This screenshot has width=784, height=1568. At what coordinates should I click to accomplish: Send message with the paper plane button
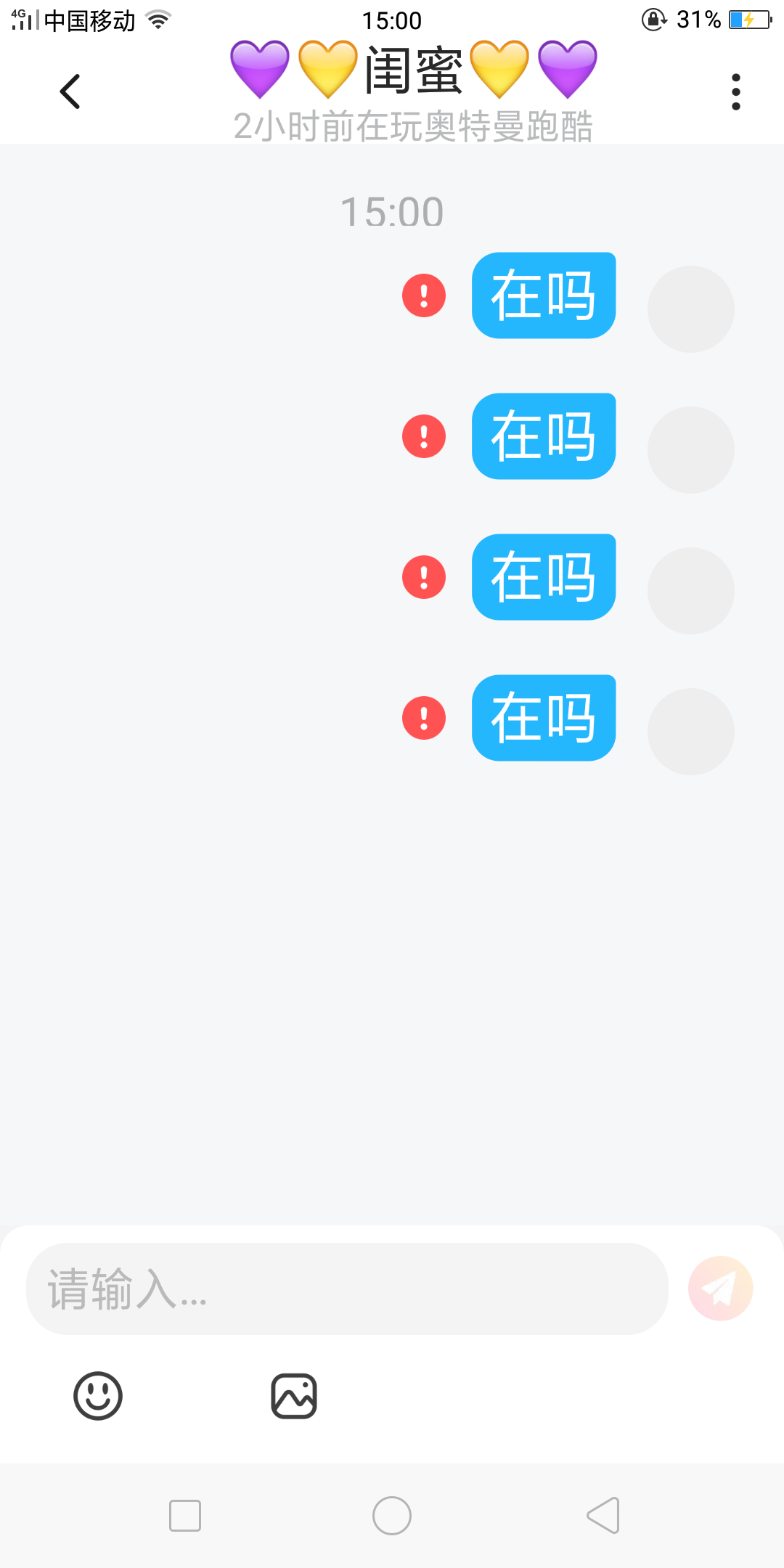(720, 1289)
